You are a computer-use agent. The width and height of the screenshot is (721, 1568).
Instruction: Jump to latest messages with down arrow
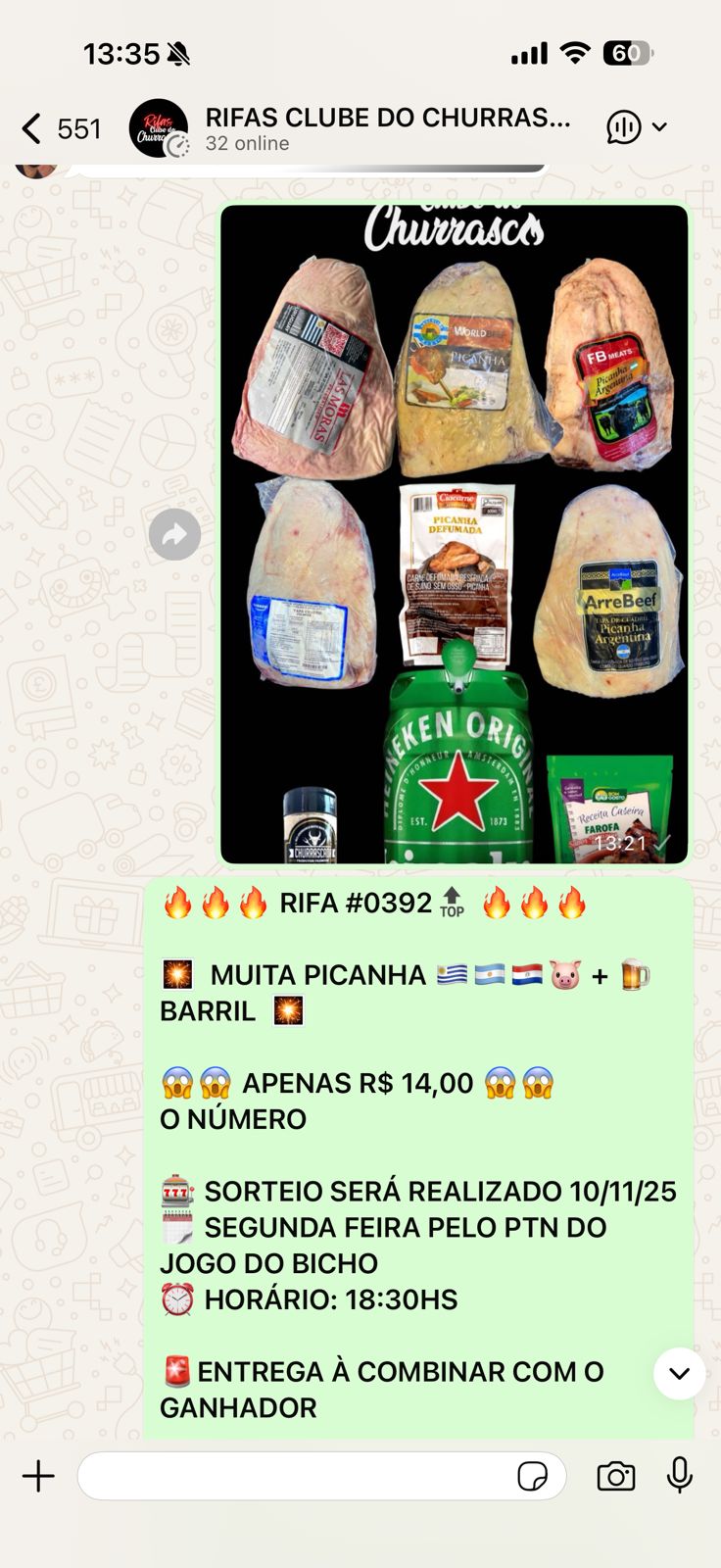click(679, 1373)
